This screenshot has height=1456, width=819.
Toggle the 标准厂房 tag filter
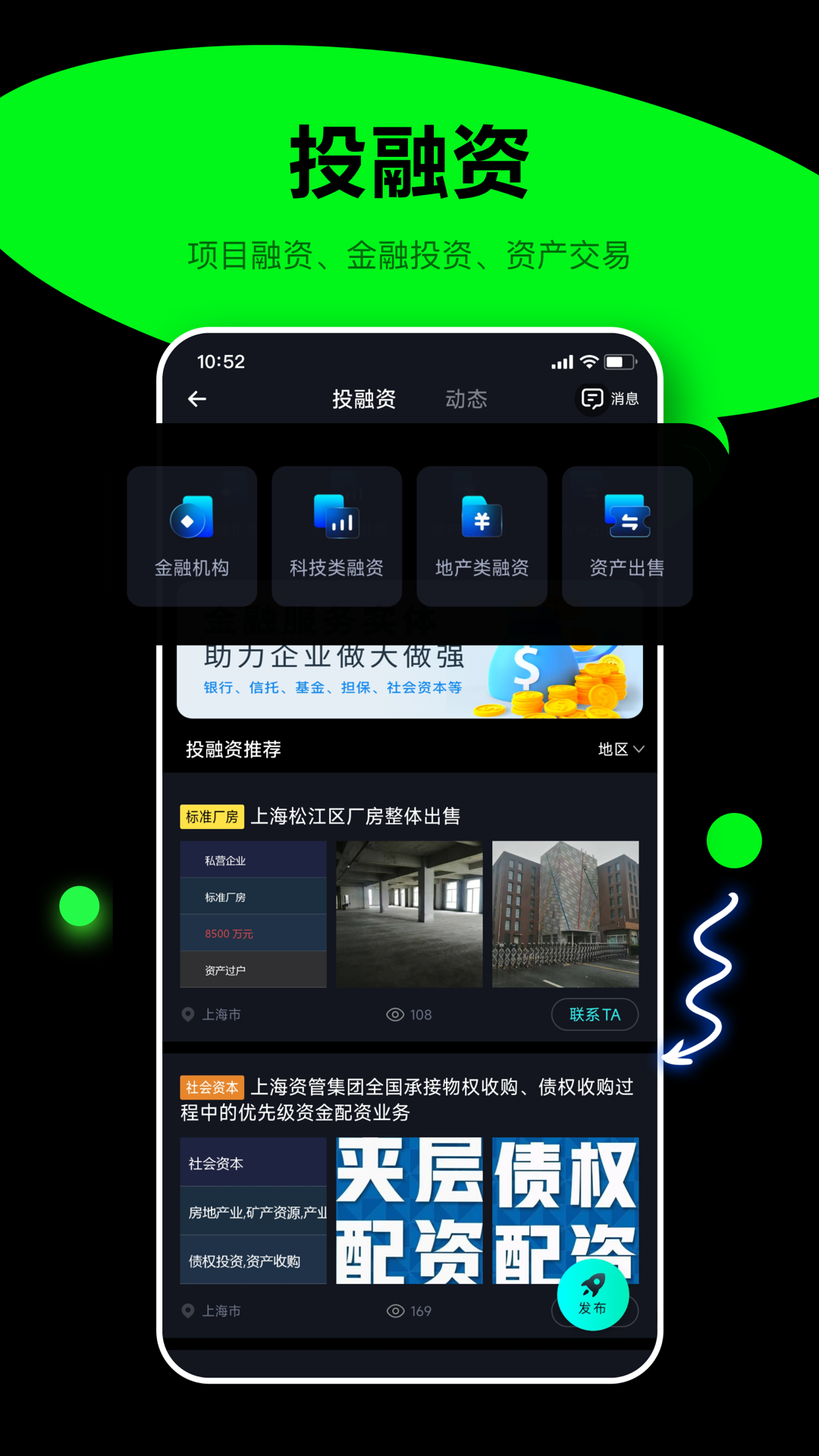[x=212, y=817]
